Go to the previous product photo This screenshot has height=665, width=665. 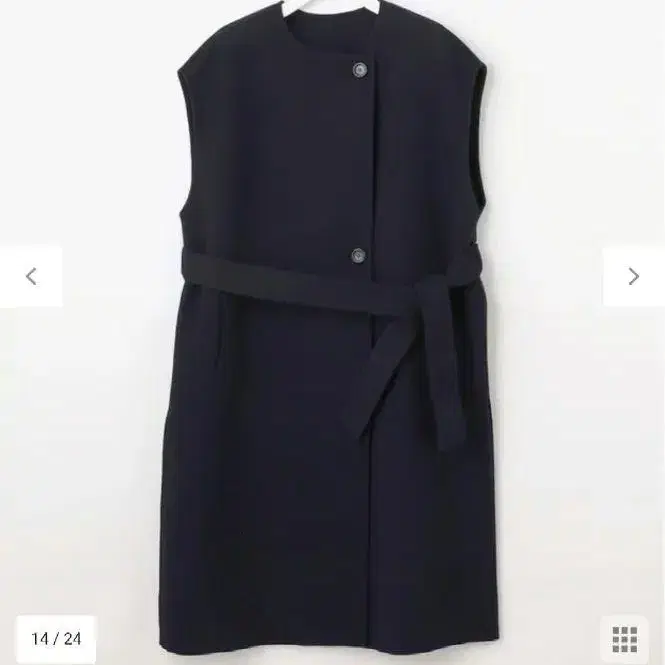click(31, 276)
